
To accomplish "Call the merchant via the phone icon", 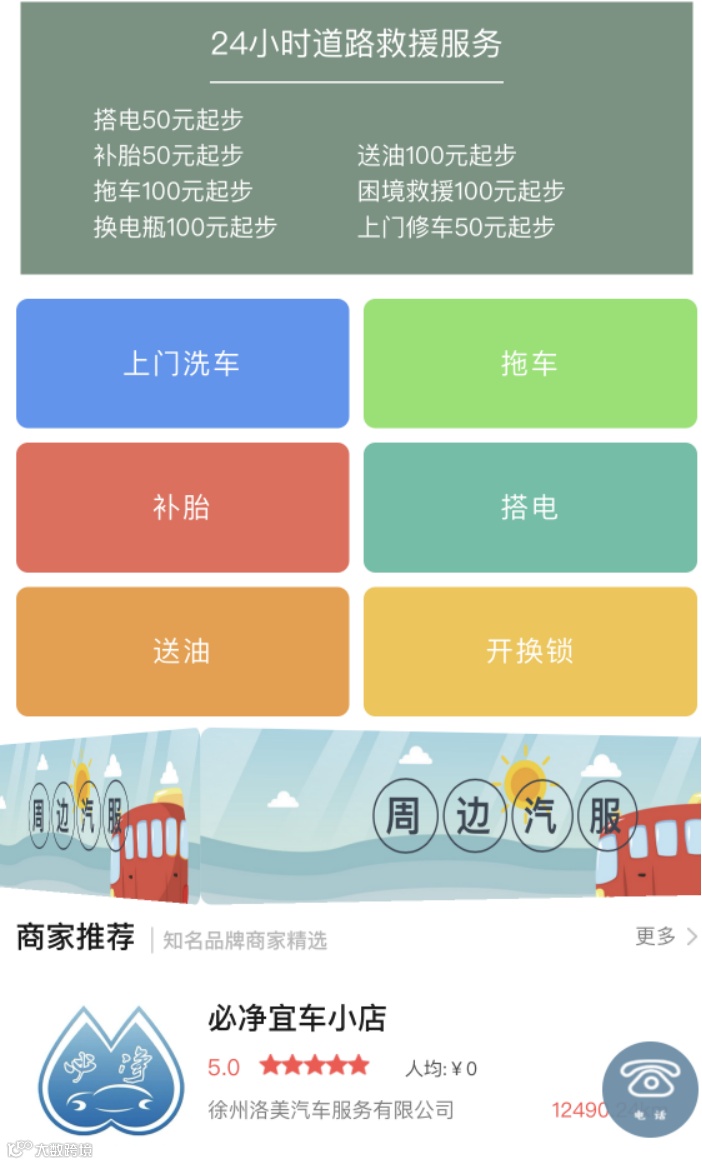I will pyautogui.click(x=650, y=1089).
